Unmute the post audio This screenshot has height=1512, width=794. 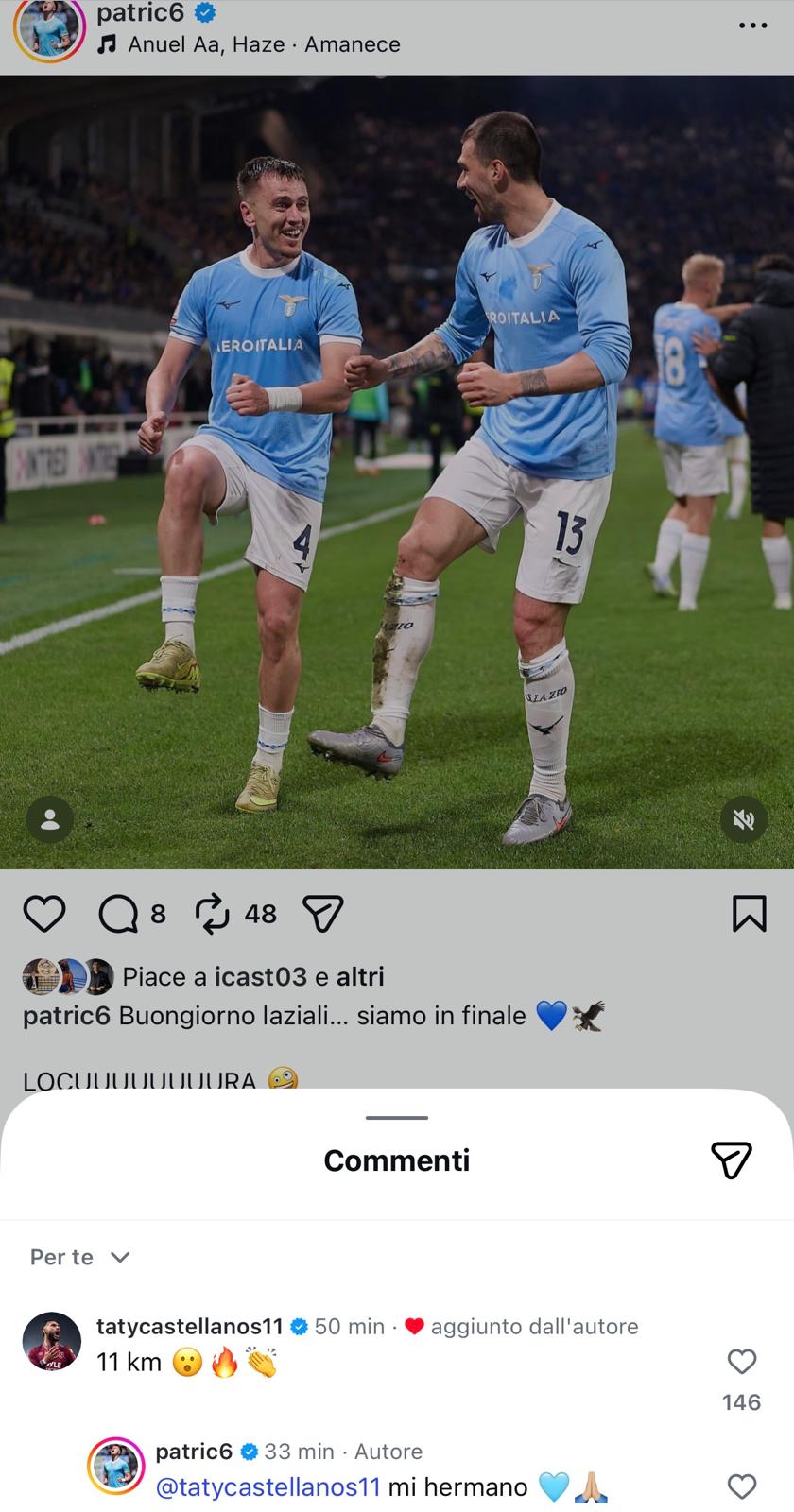(x=743, y=819)
